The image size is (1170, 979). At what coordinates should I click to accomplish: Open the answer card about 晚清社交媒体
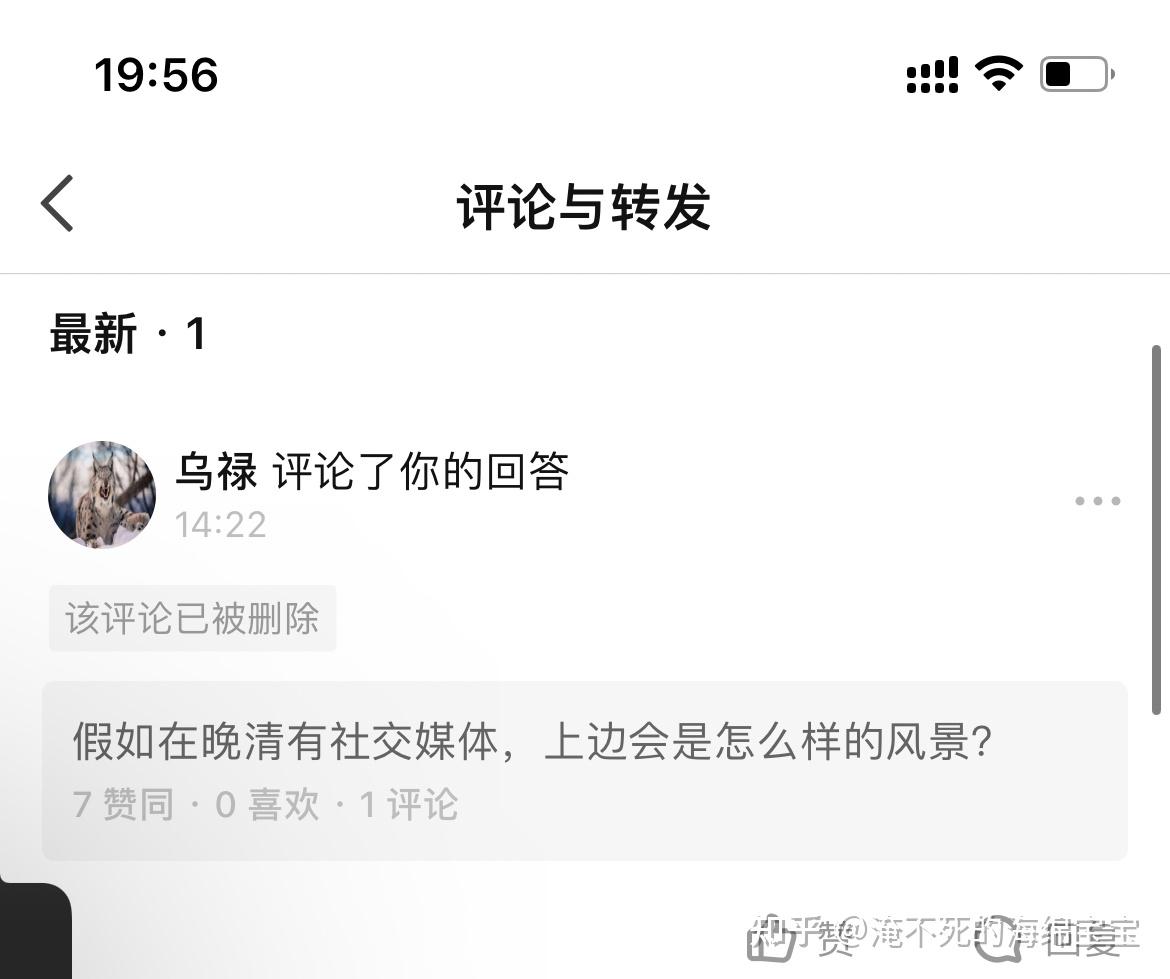(x=584, y=770)
